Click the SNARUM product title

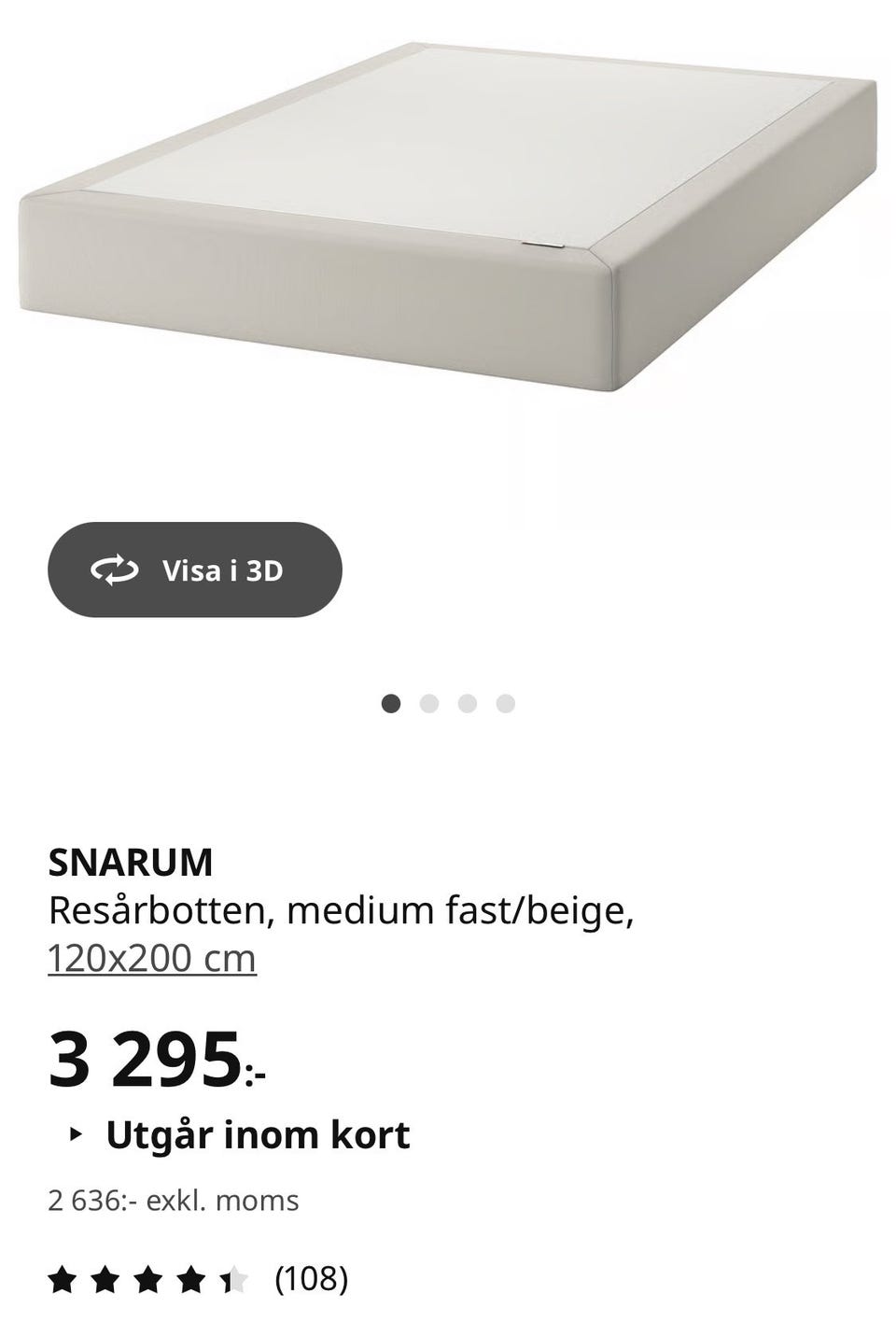pyautogui.click(x=131, y=863)
